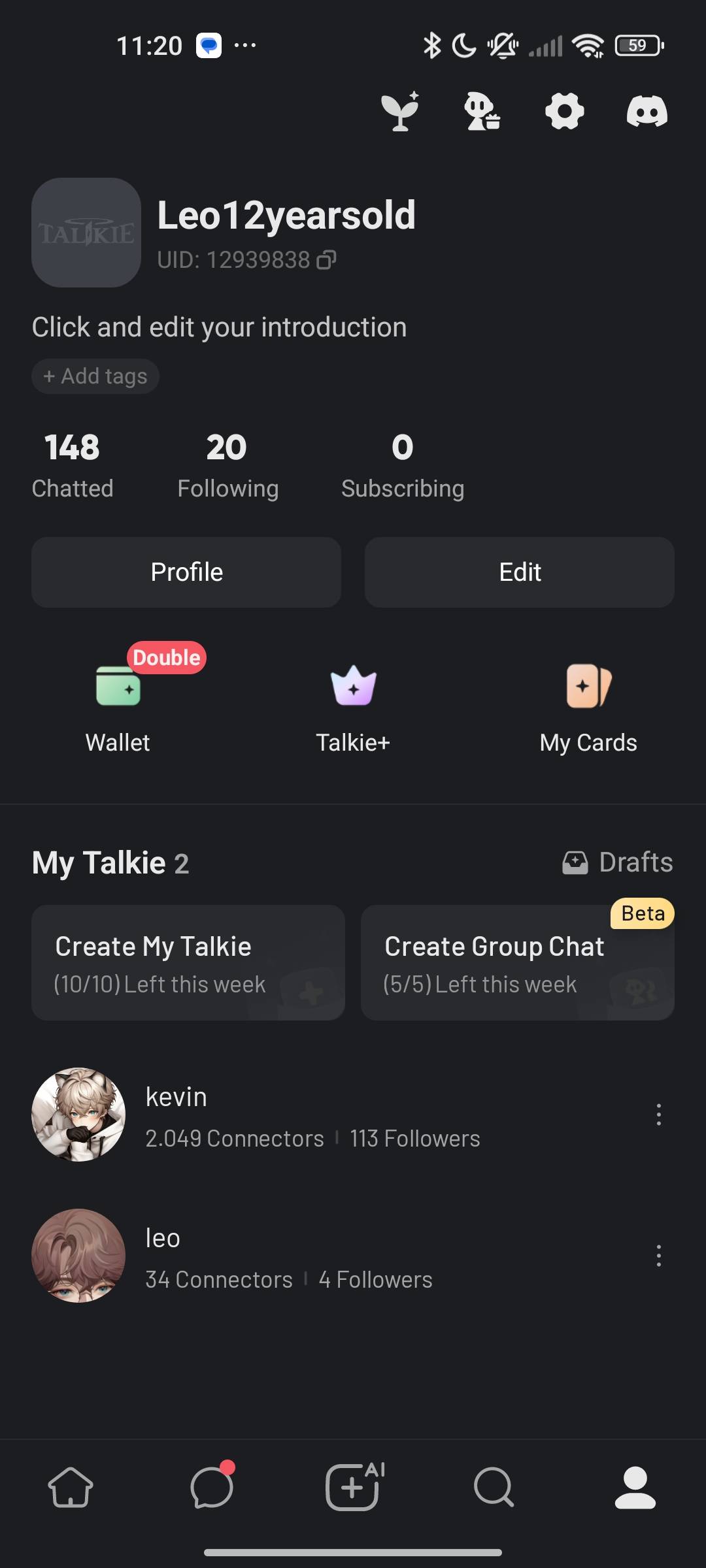Open the character gift icon
Screen dimensions: 706x1568
482,111
